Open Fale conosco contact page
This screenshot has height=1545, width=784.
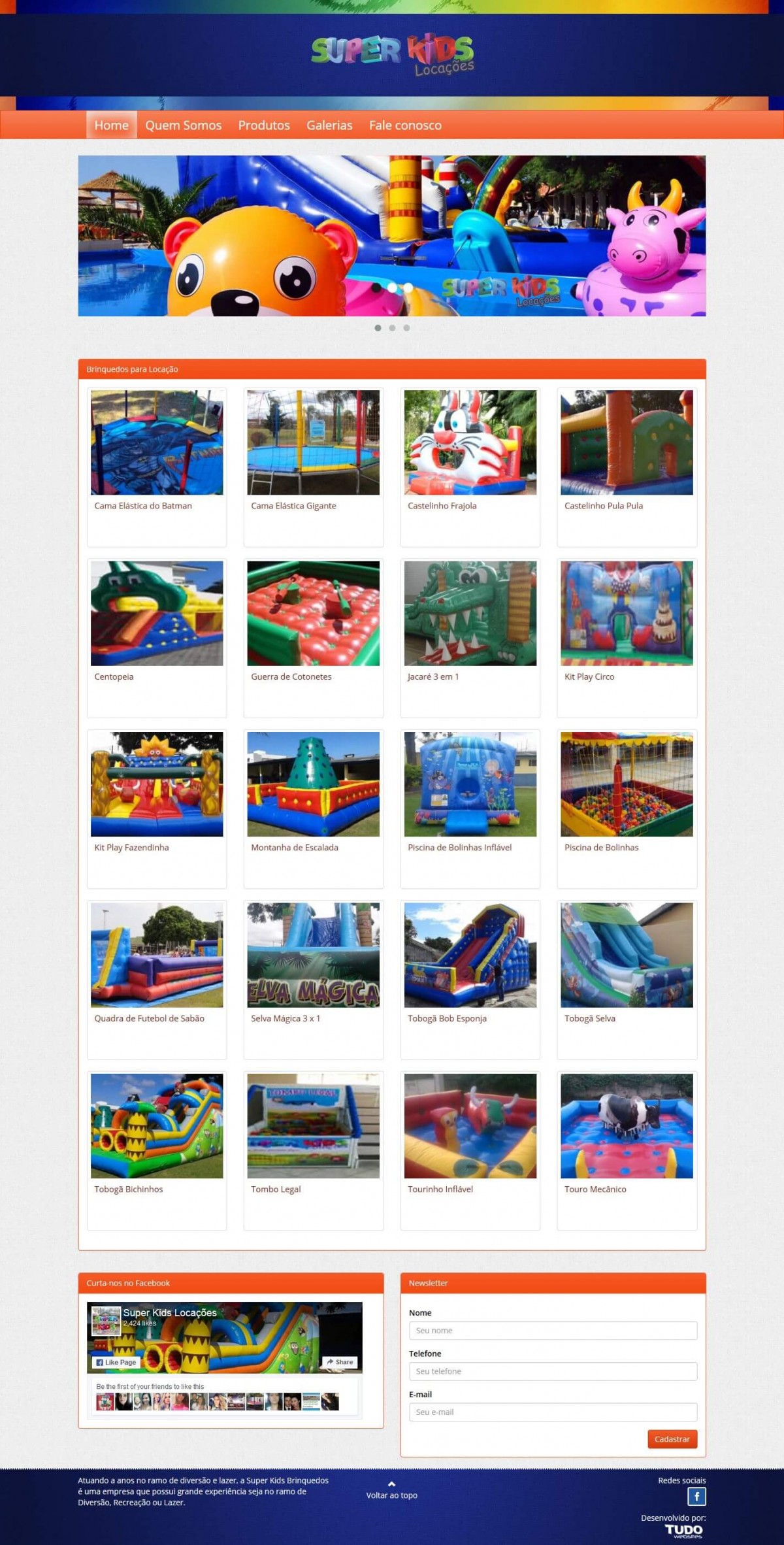[405, 125]
